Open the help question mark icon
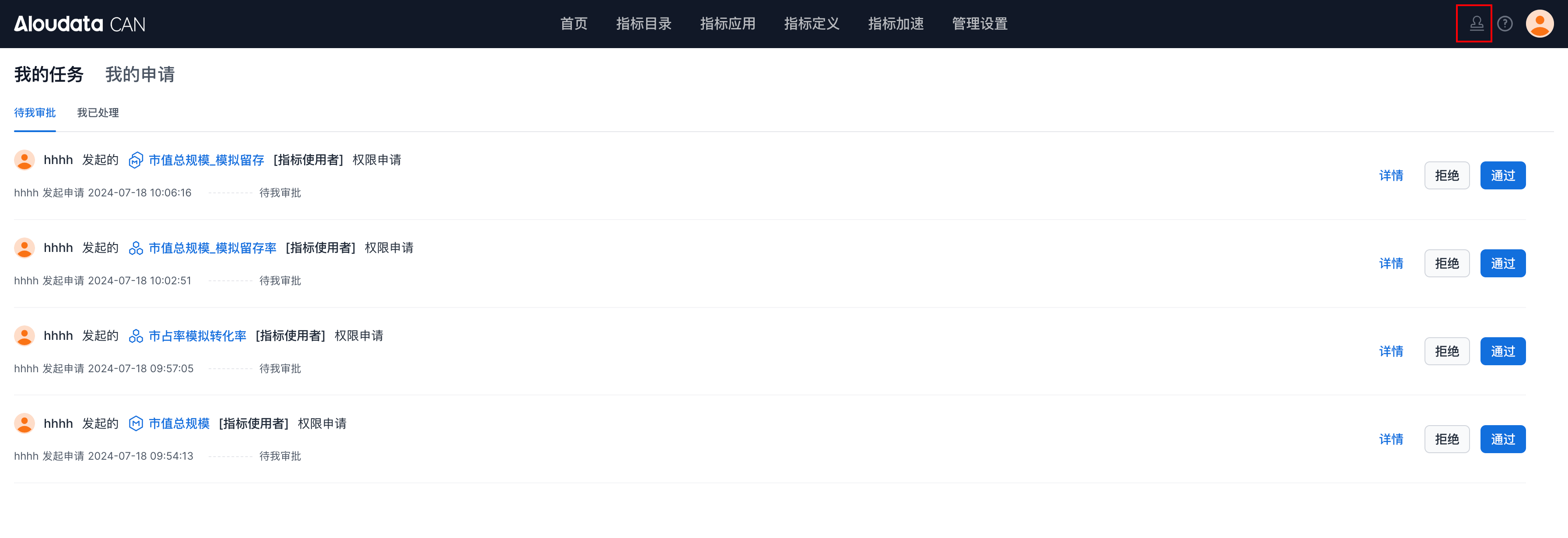This screenshot has height=538, width=1568. click(x=1505, y=24)
